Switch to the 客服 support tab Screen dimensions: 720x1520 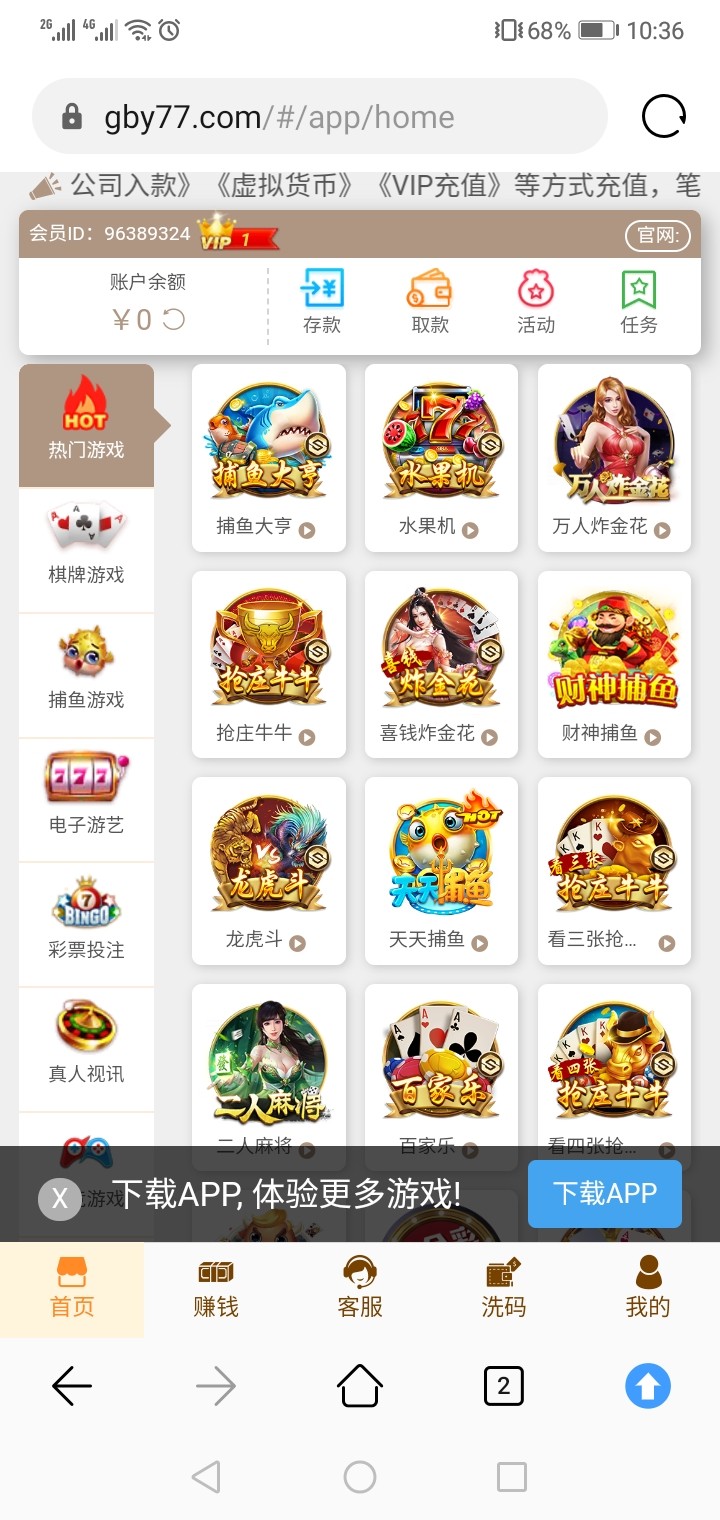360,1288
